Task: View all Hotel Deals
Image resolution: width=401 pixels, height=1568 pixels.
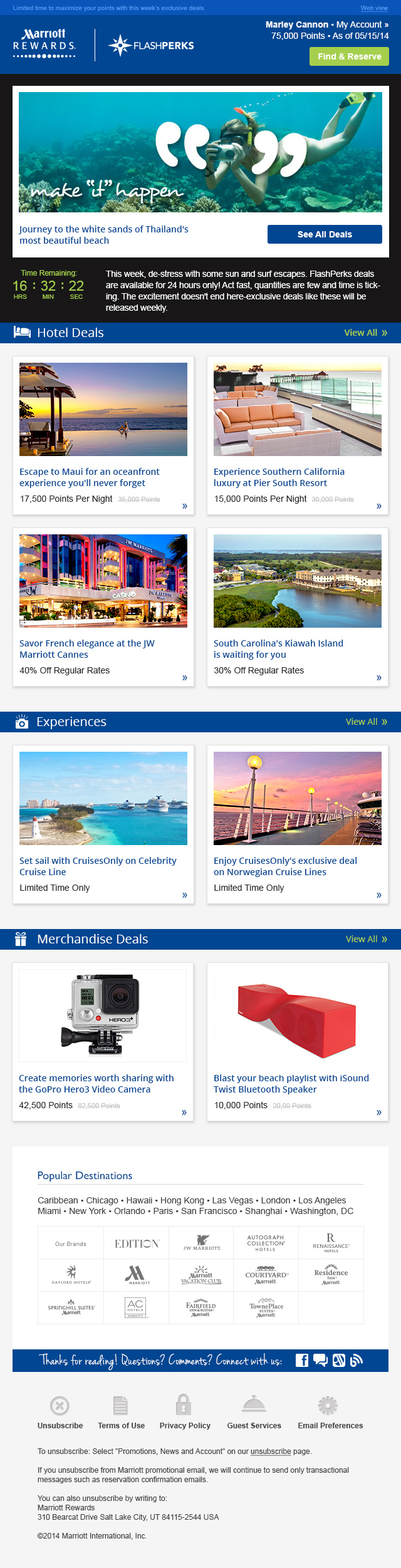Action: pyautogui.click(x=365, y=333)
